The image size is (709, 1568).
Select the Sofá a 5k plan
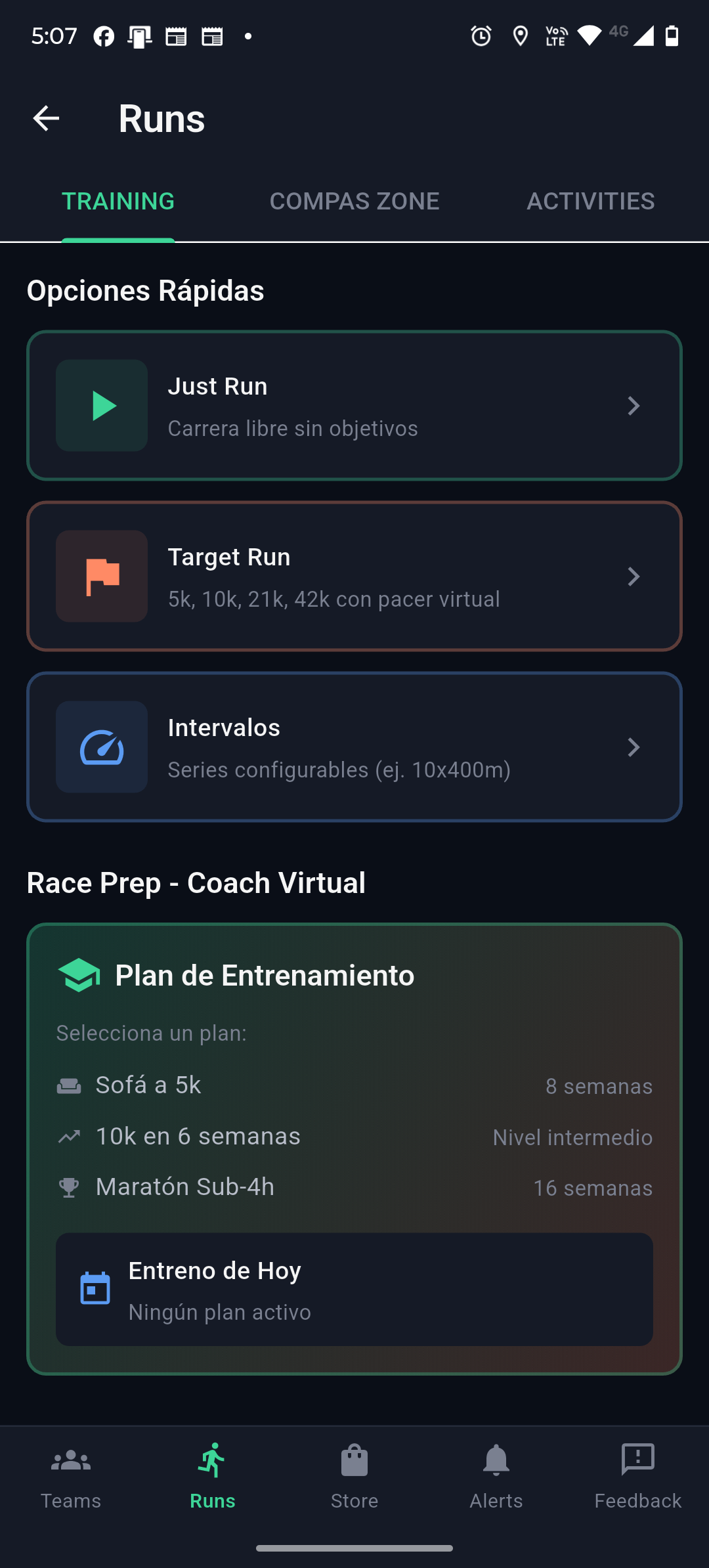pyautogui.click(x=354, y=1085)
